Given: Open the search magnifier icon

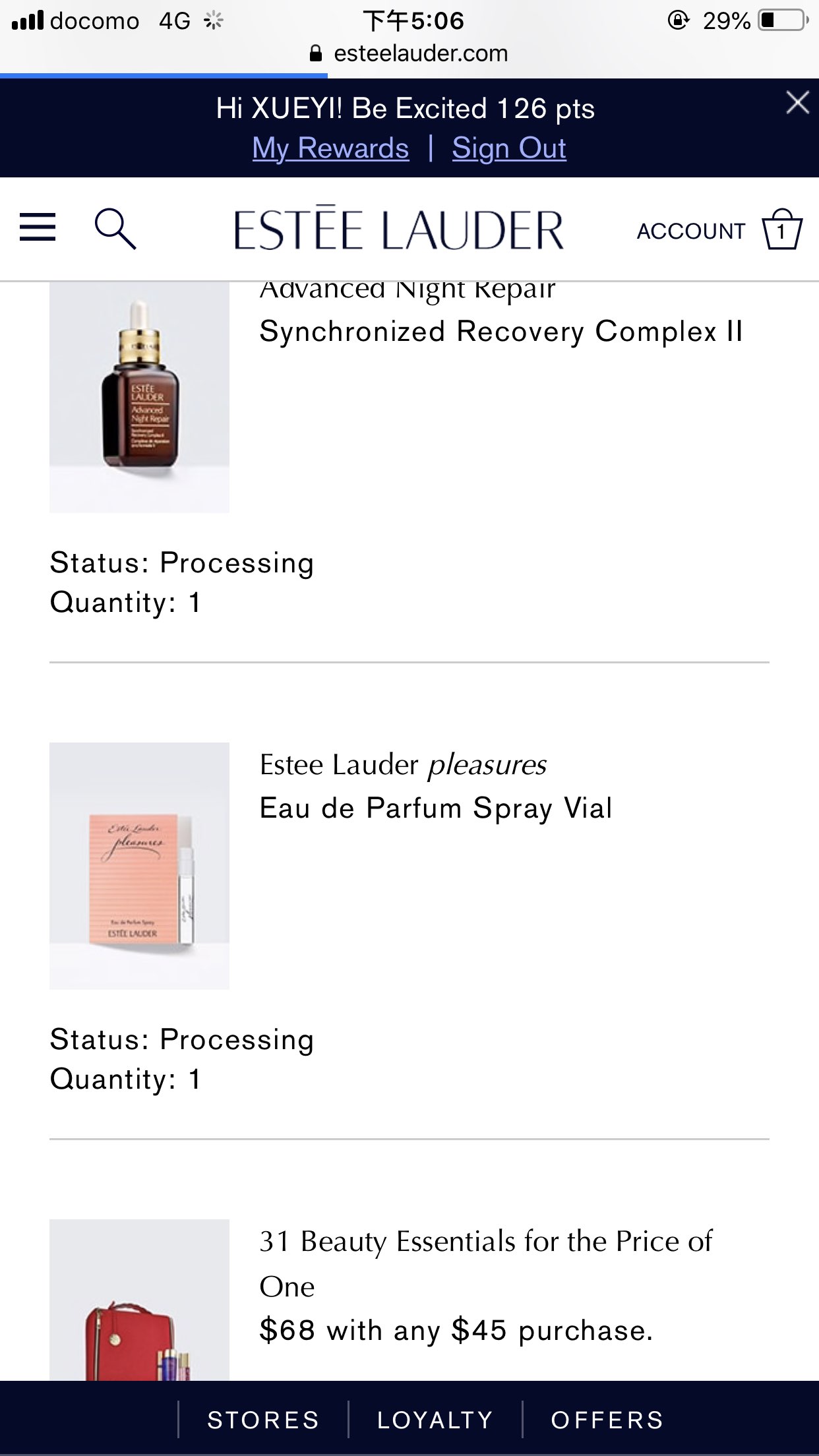Looking at the screenshot, I should [x=115, y=229].
